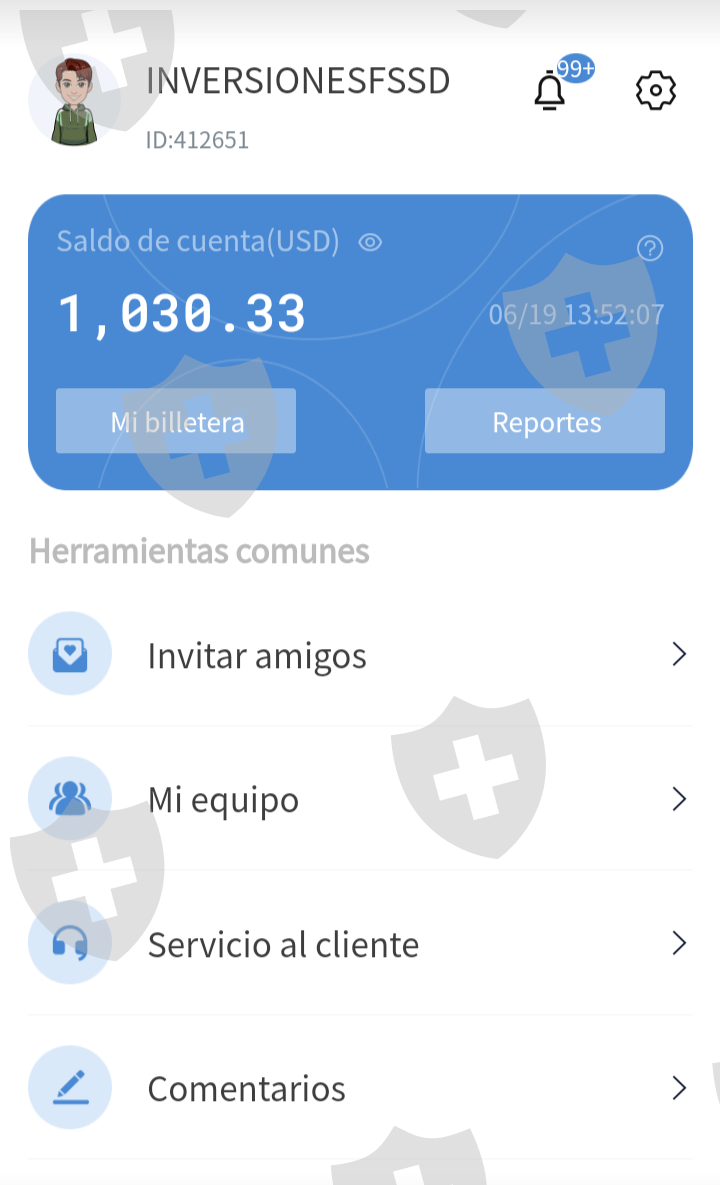Image resolution: width=720 pixels, height=1185 pixels.
Task: Open the balance help question mark
Action: 650,248
